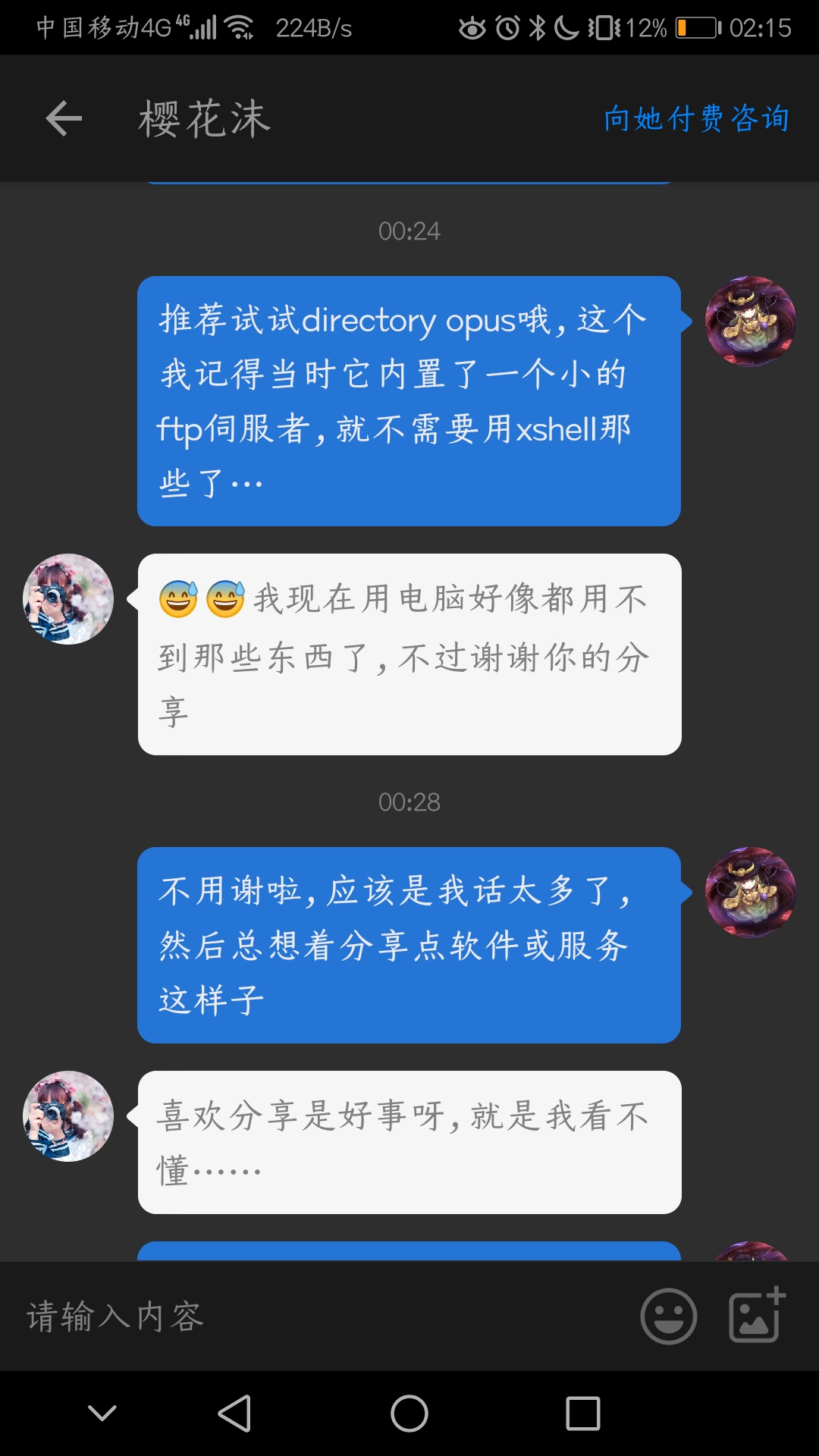
Task: Go back from the 樱花沫 chat
Action: pos(64,119)
